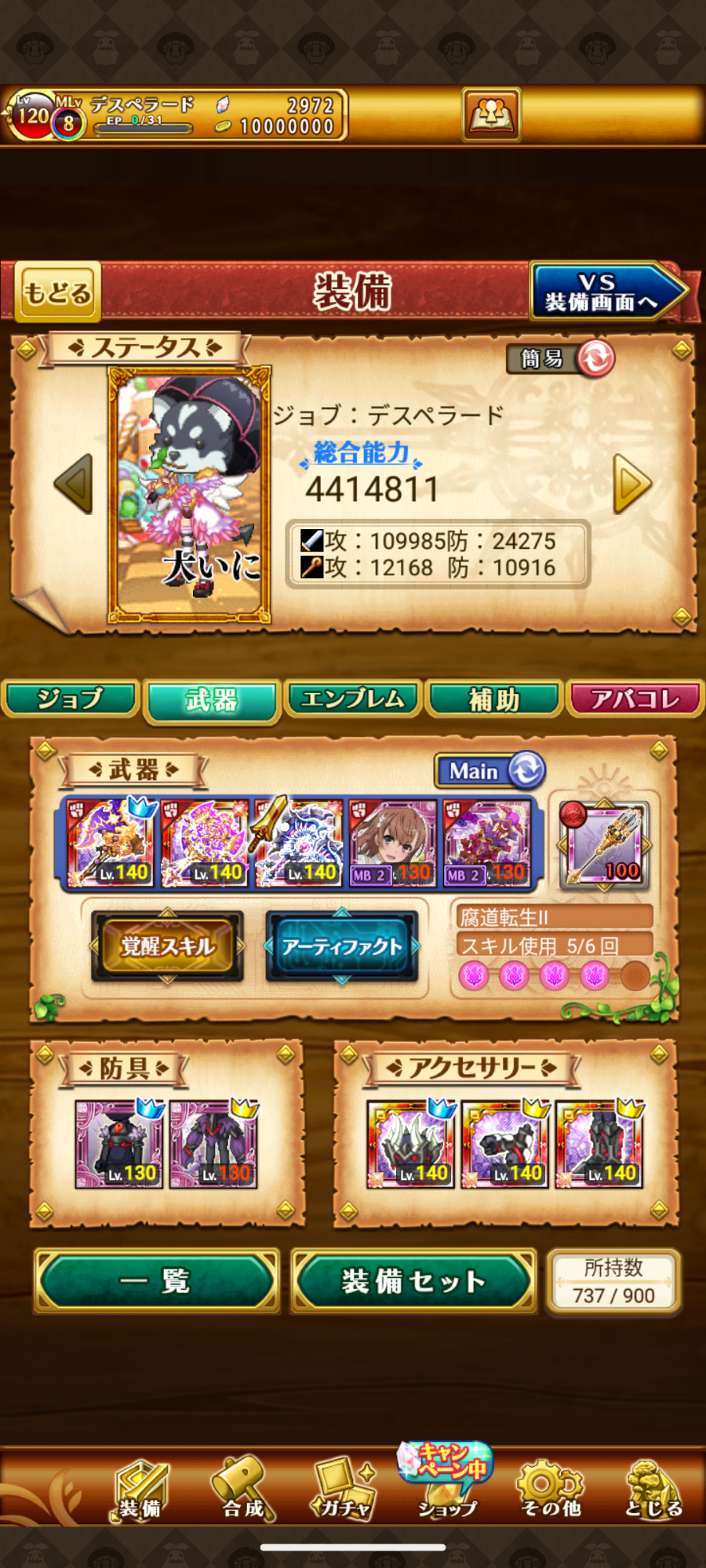Open the アーティファクト button
The image size is (706, 1568).
[341, 946]
